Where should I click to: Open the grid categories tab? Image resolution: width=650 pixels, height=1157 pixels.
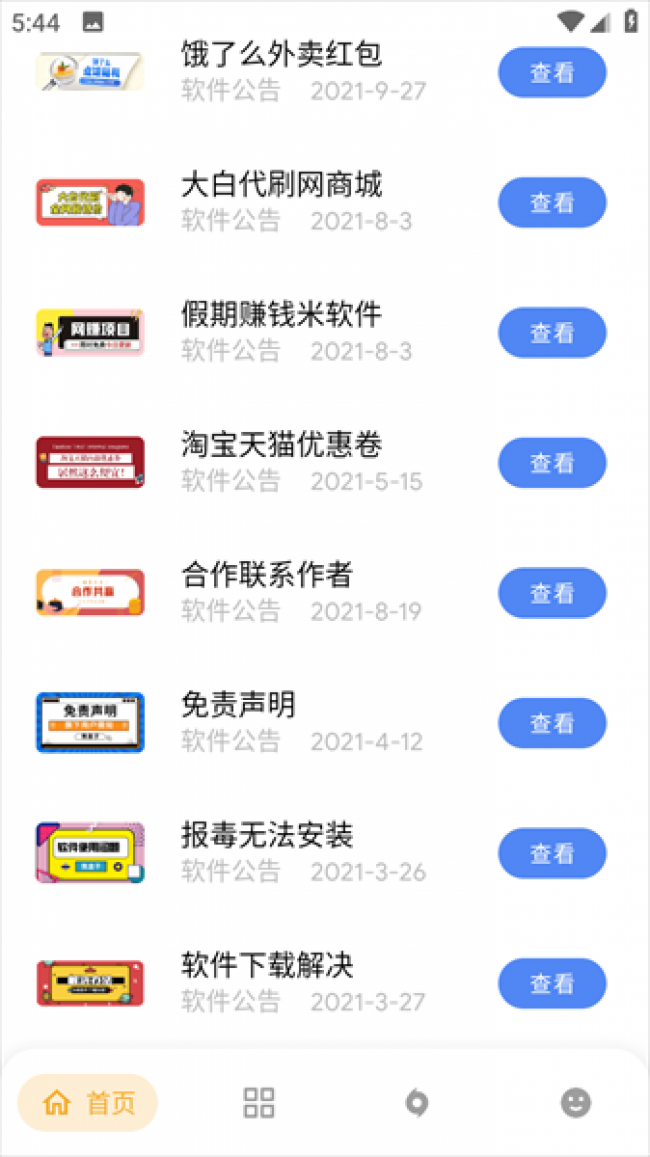[x=259, y=1103]
